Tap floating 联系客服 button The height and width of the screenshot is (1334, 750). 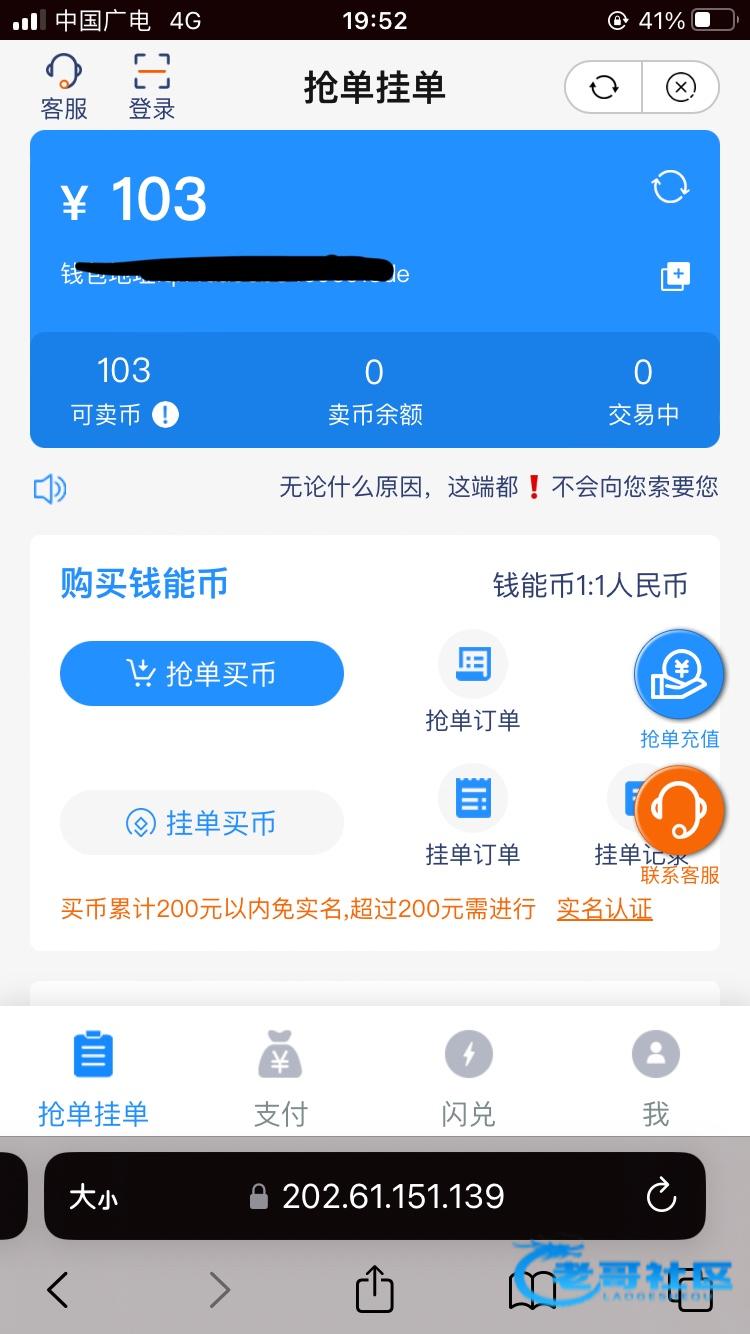pos(680,825)
